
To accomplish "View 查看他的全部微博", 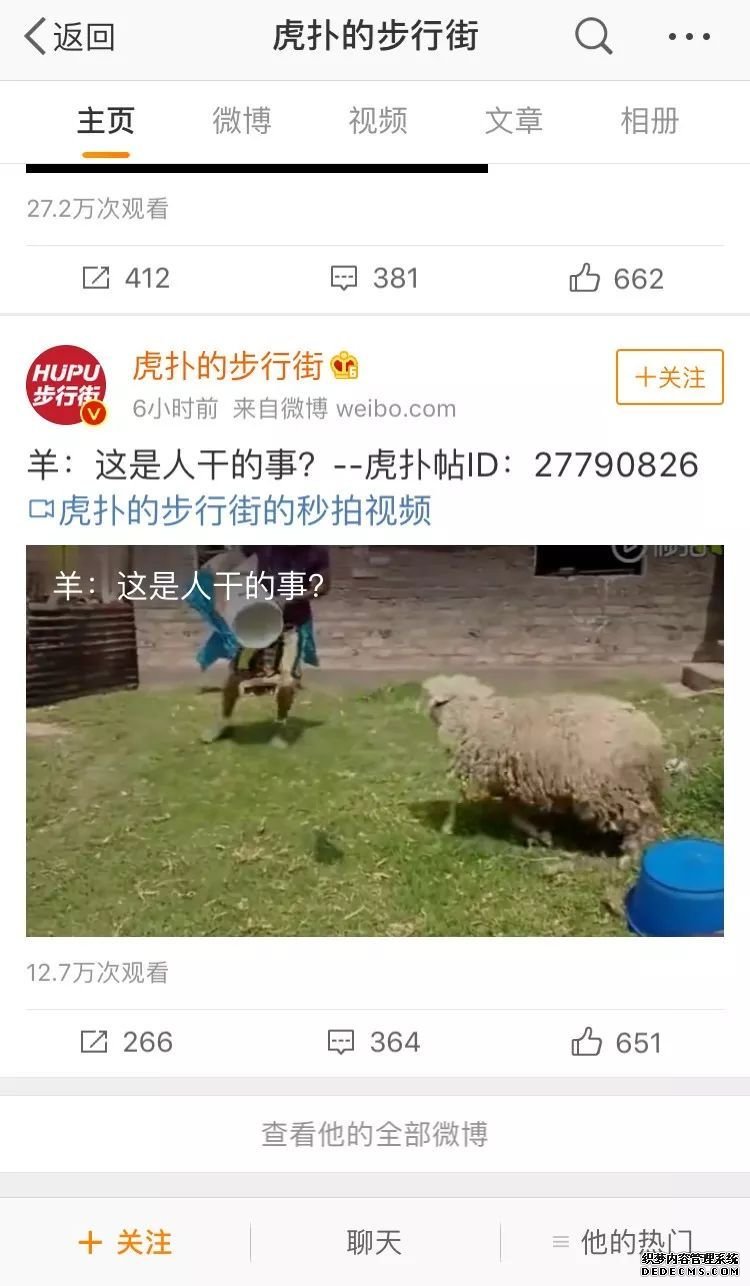I will tap(374, 1134).
